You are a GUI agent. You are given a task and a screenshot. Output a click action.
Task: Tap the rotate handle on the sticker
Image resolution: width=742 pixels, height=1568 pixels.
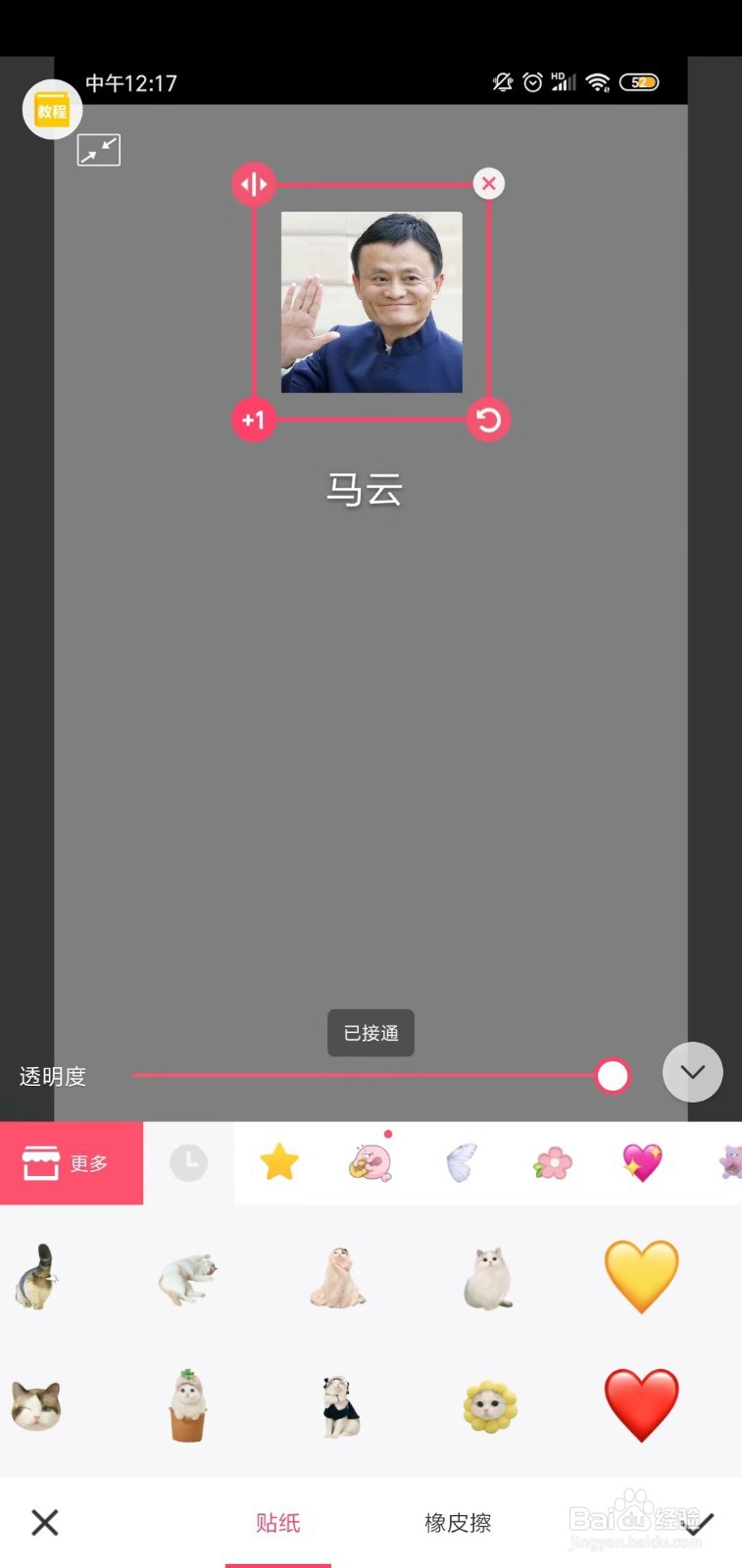pos(488,419)
